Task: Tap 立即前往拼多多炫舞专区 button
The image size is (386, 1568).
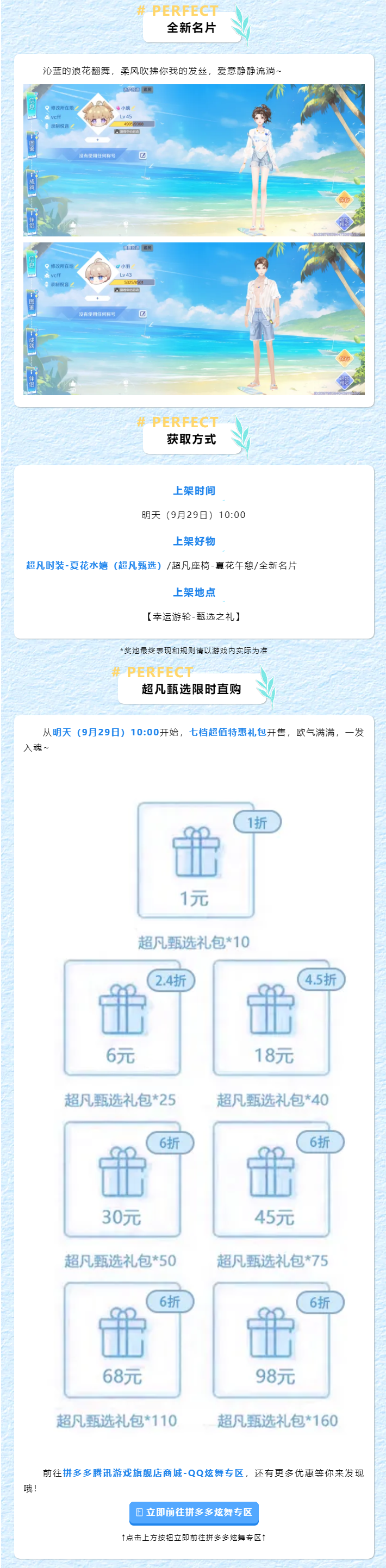Action: click(193, 1511)
